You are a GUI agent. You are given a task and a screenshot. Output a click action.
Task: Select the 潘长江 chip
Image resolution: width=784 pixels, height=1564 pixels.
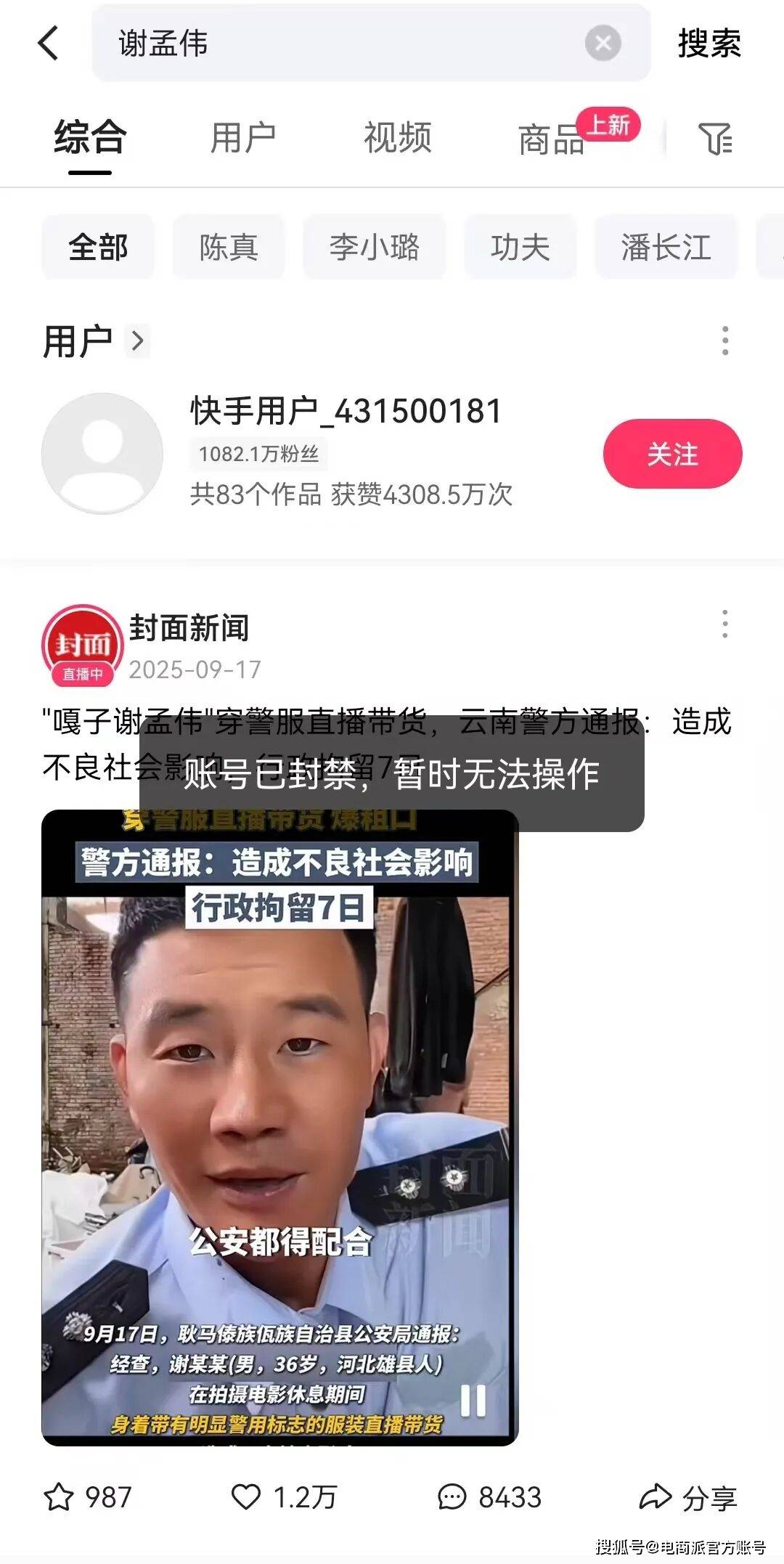tap(666, 248)
